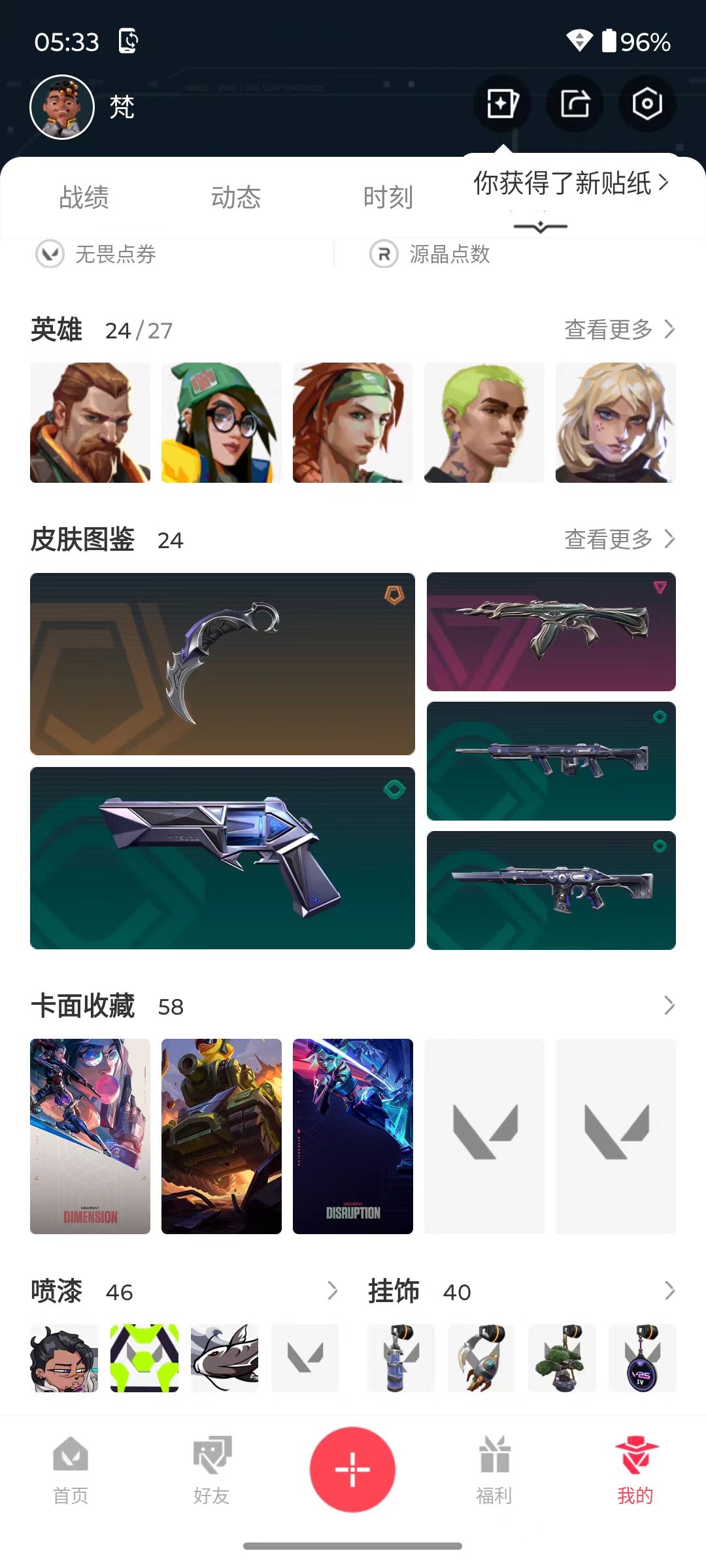Open the DIMENSION player card
The image size is (706, 1568).
click(90, 1136)
